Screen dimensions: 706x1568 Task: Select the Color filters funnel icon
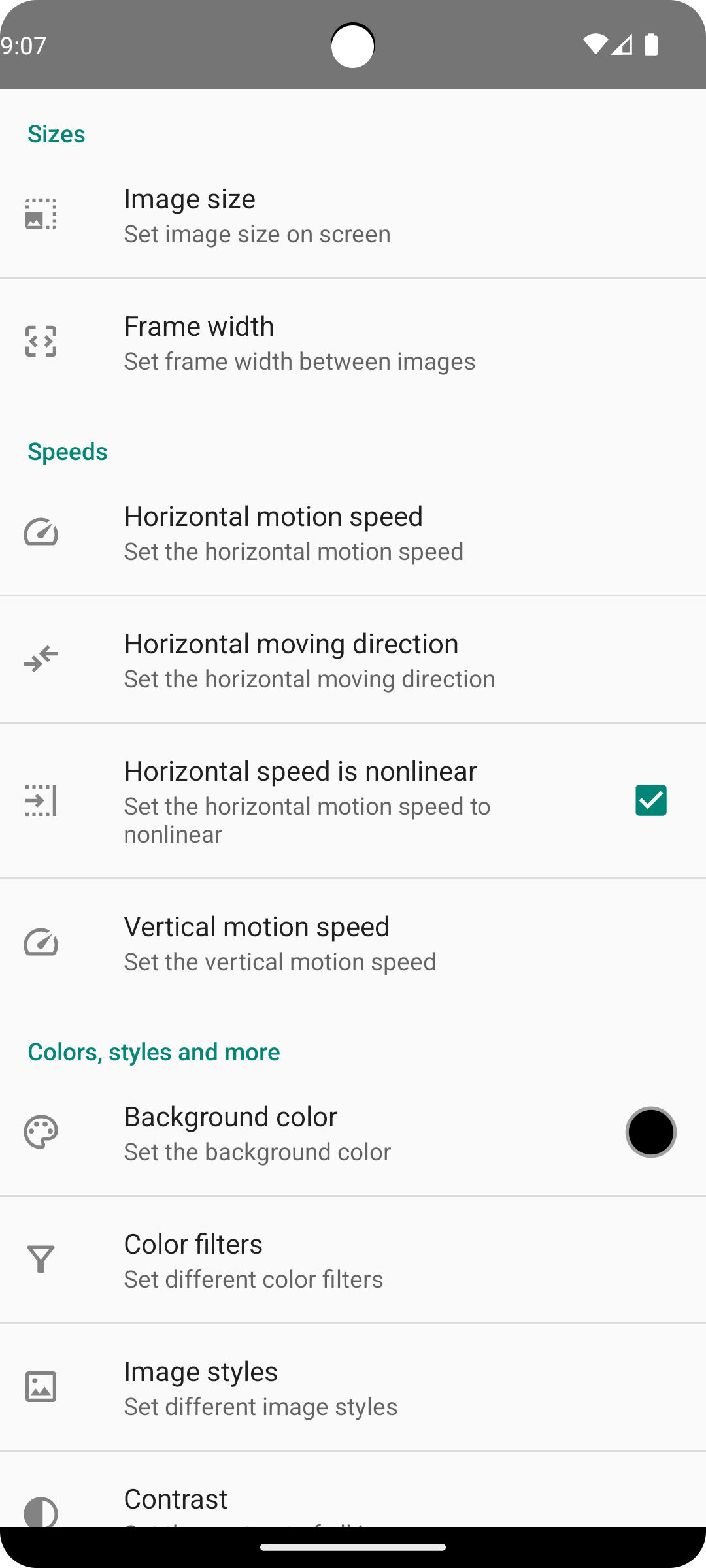(x=41, y=1260)
